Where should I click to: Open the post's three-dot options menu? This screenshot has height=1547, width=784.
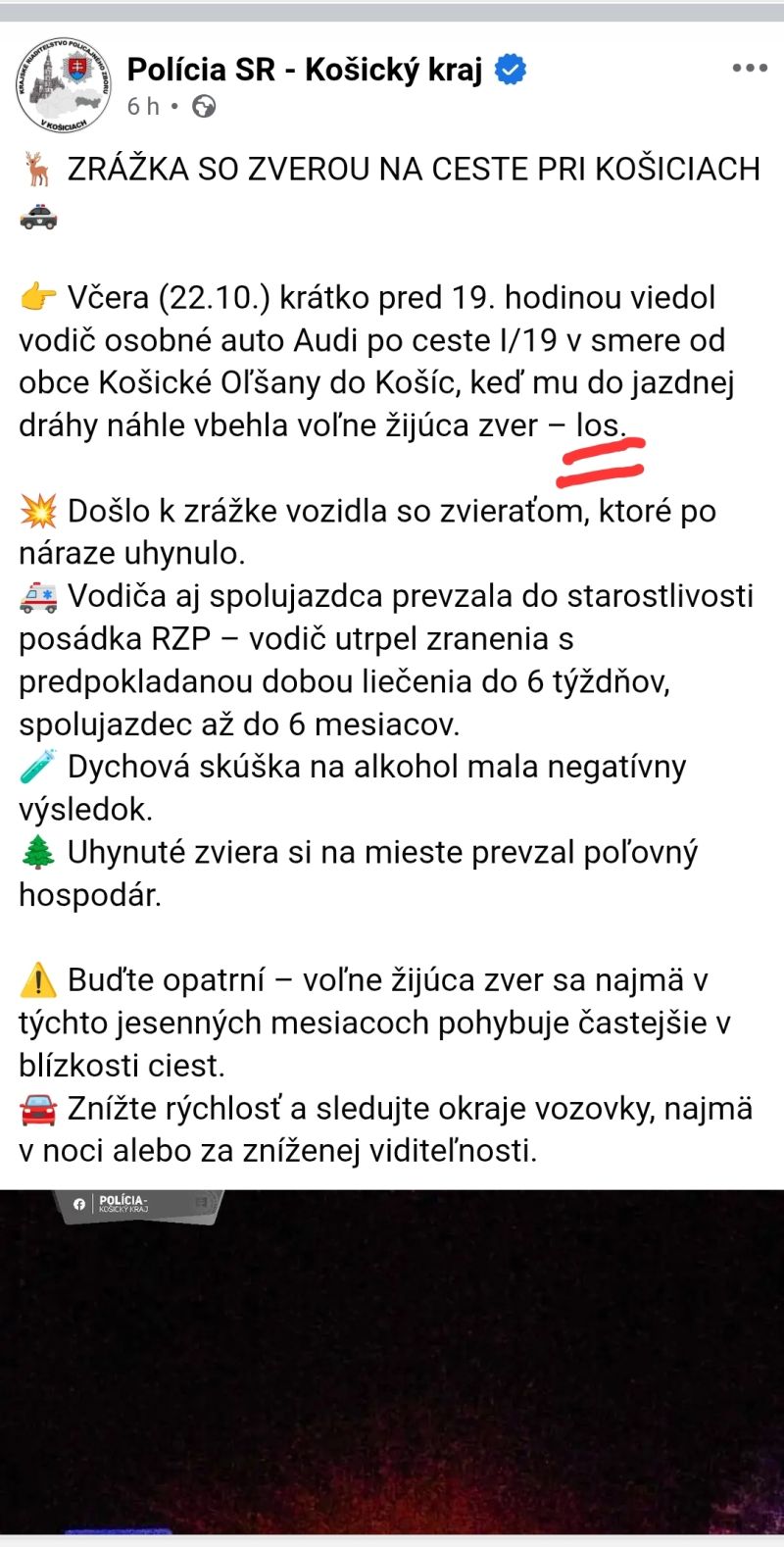pos(750,68)
